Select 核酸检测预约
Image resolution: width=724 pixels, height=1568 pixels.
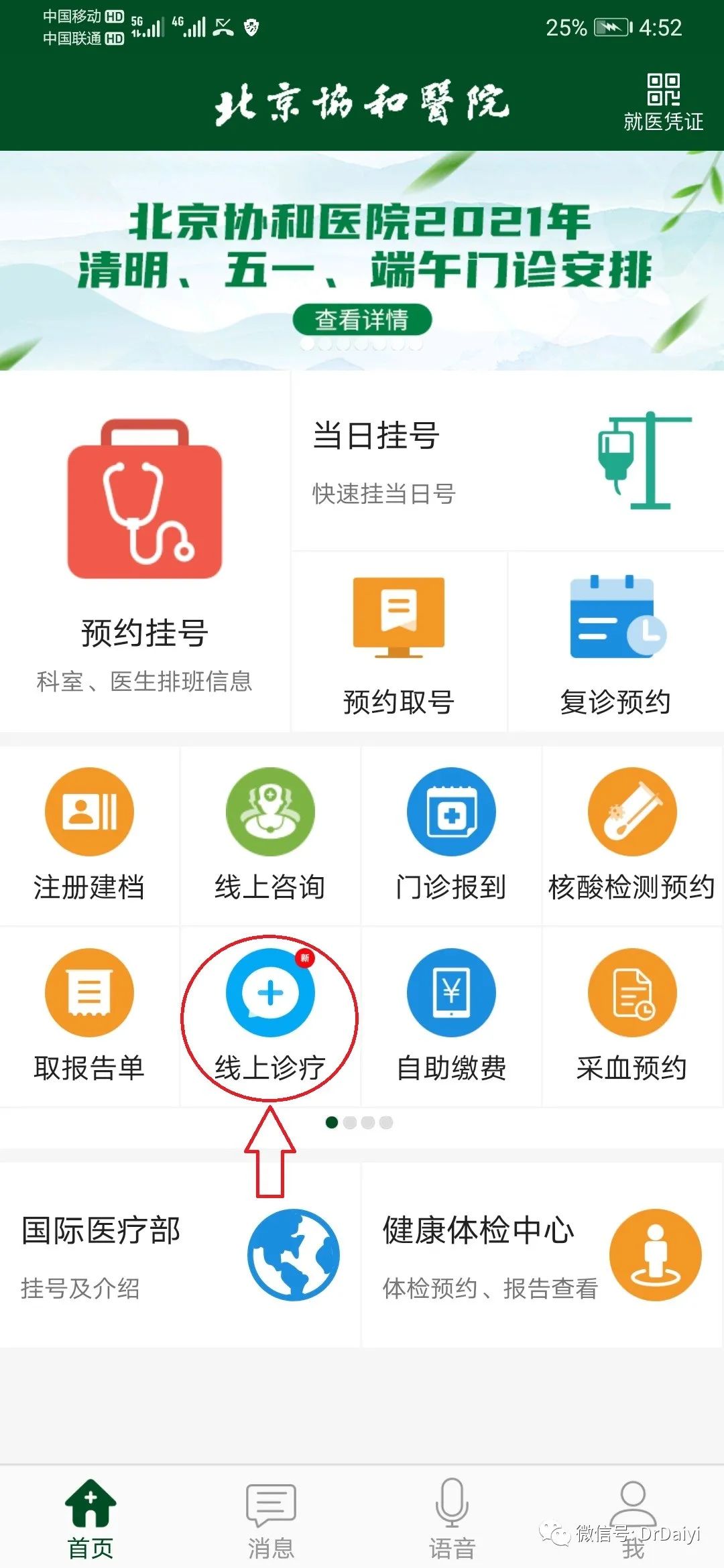[x=631, y=835]
